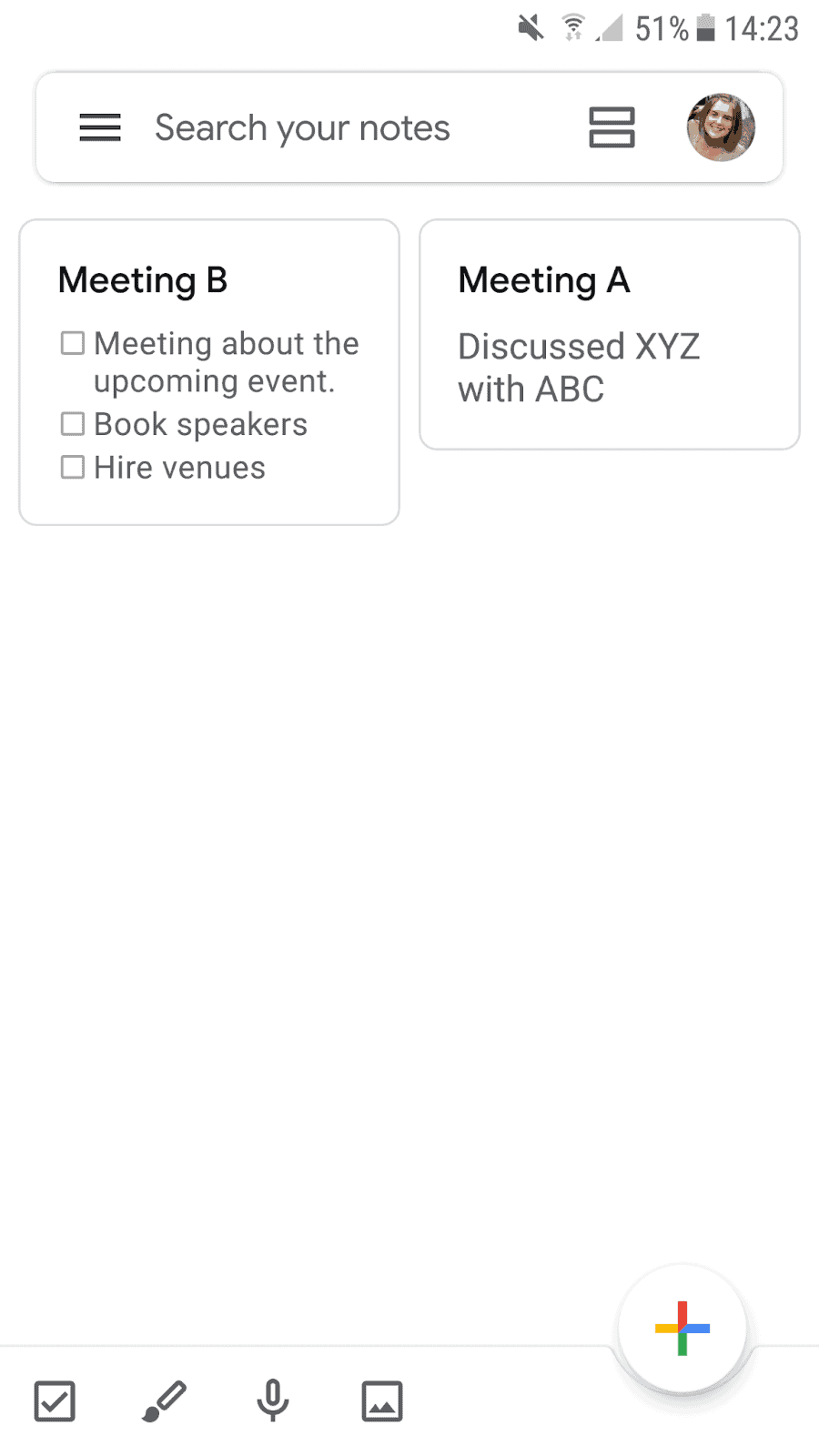Select the Hire venues list text
The width and height of the screenshot is (819, 1456).
(178, 467)
